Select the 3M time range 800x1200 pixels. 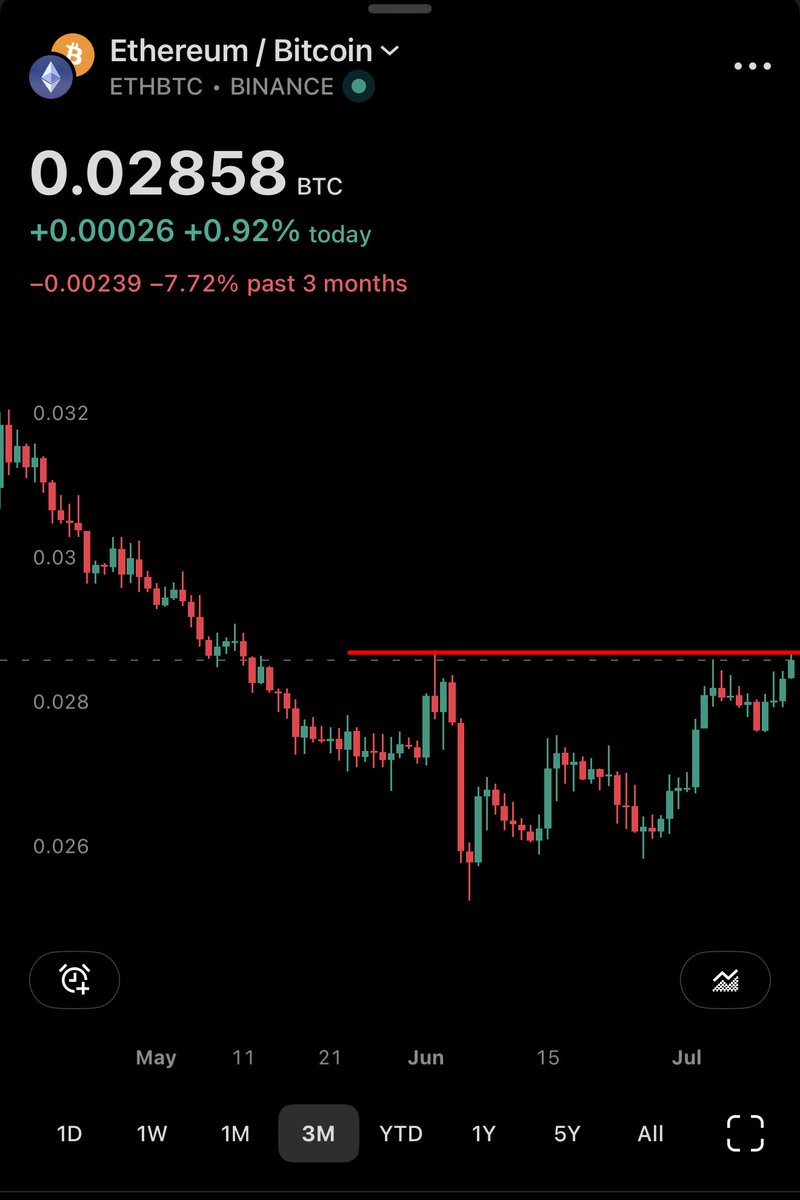point(318,1133)
